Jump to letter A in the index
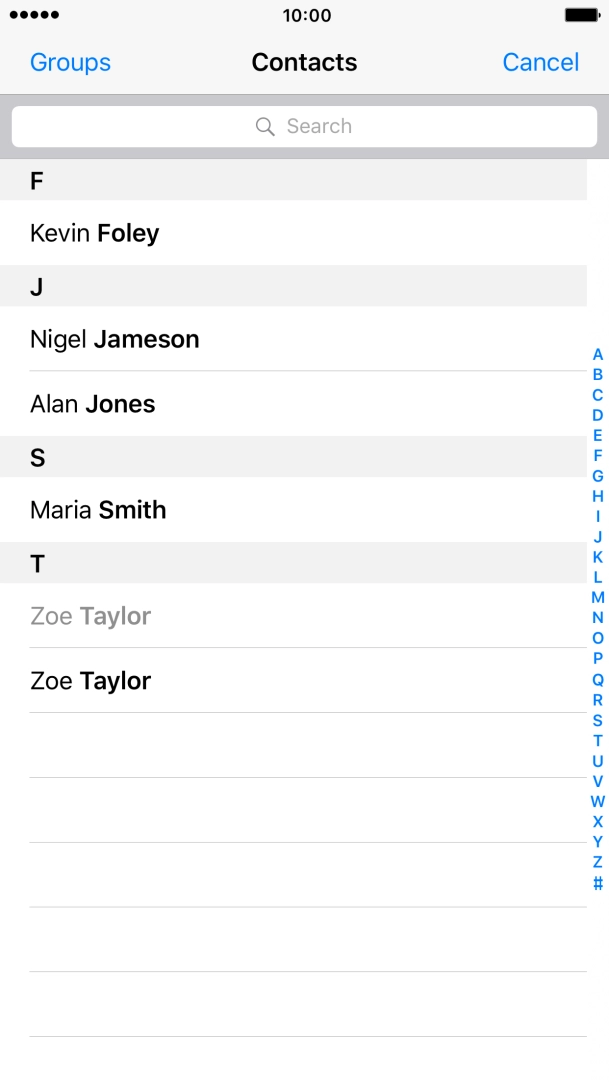609x1084 pixels. pyautogui.click(x=598, y=354)
